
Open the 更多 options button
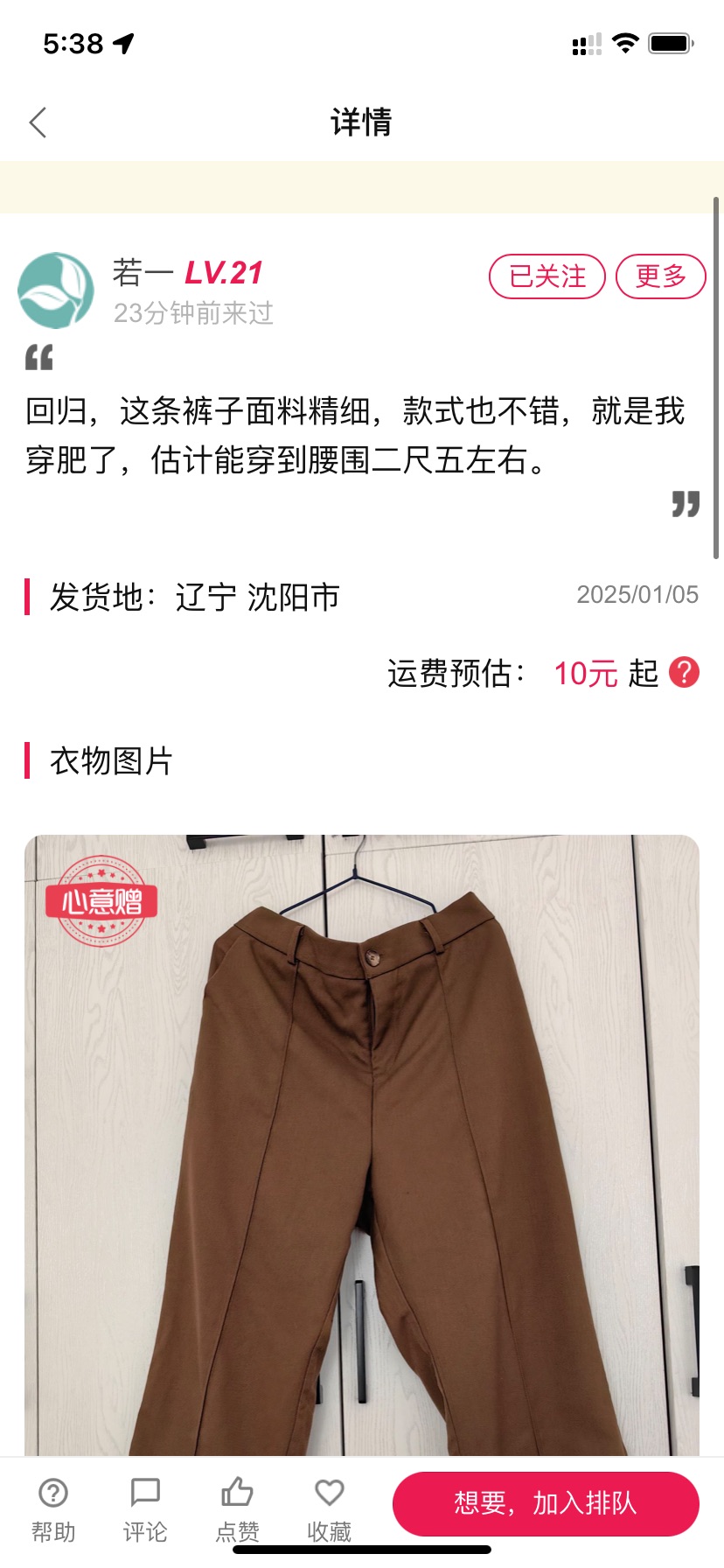point(661,276)
